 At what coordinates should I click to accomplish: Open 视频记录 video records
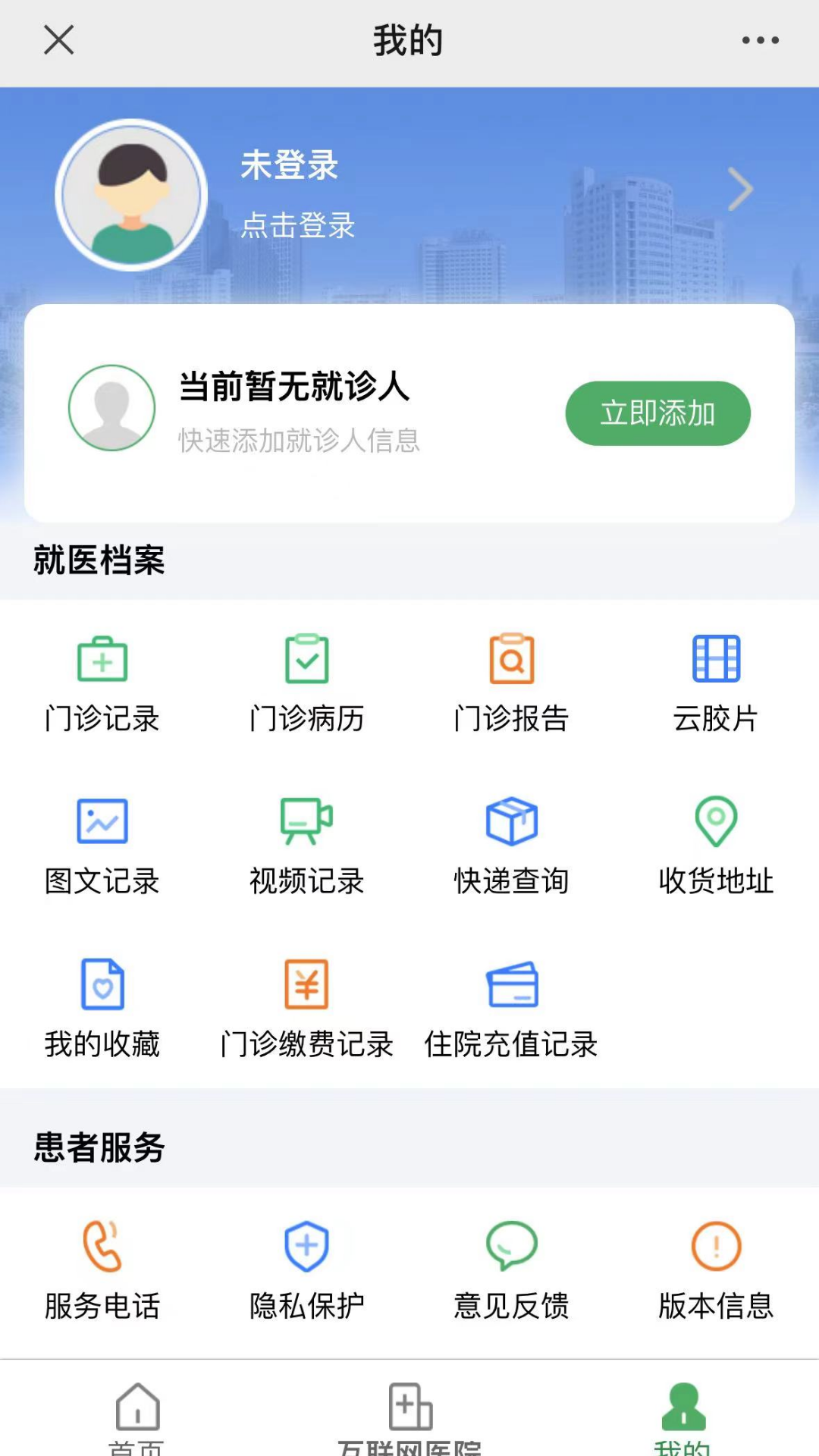(x=307, y=846)
